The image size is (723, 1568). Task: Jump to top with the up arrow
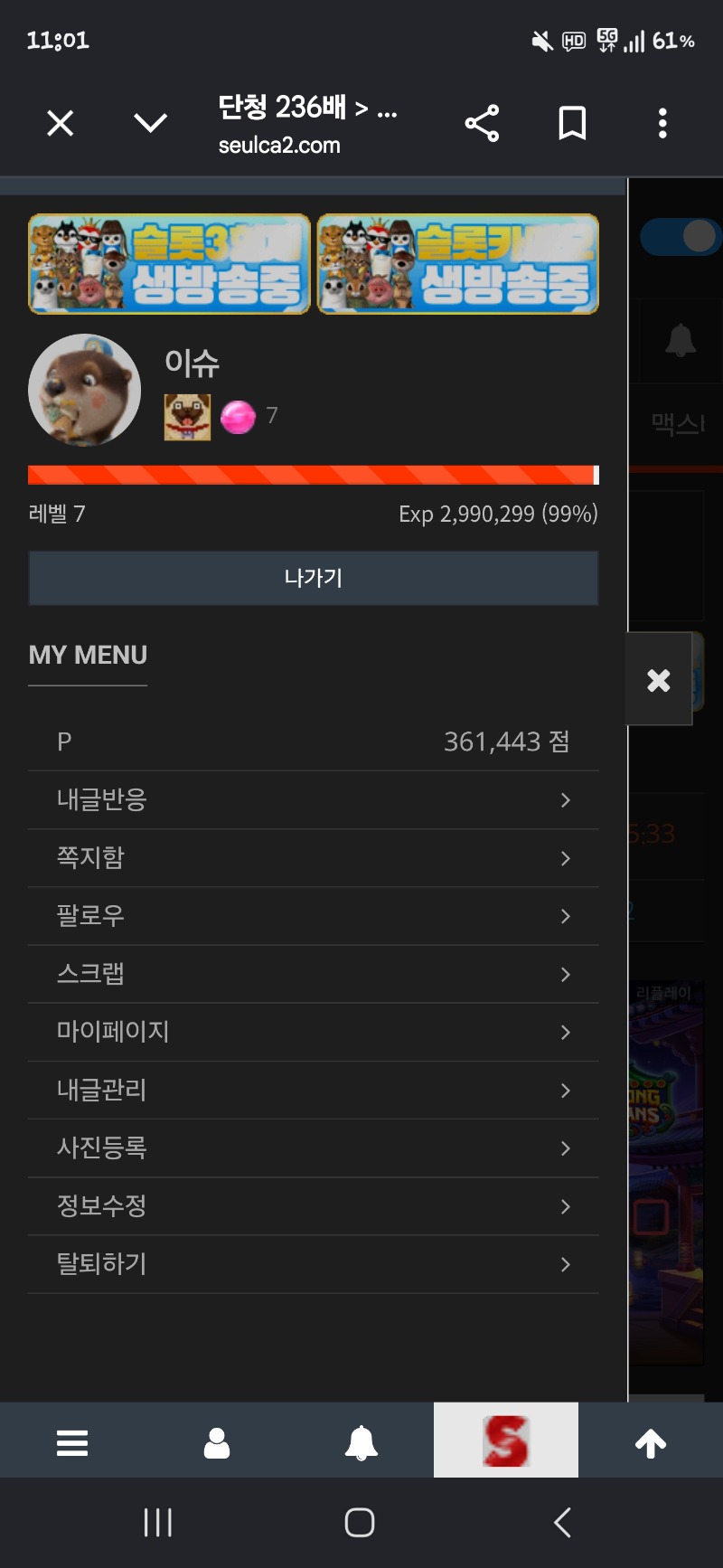click(651, 1442)
